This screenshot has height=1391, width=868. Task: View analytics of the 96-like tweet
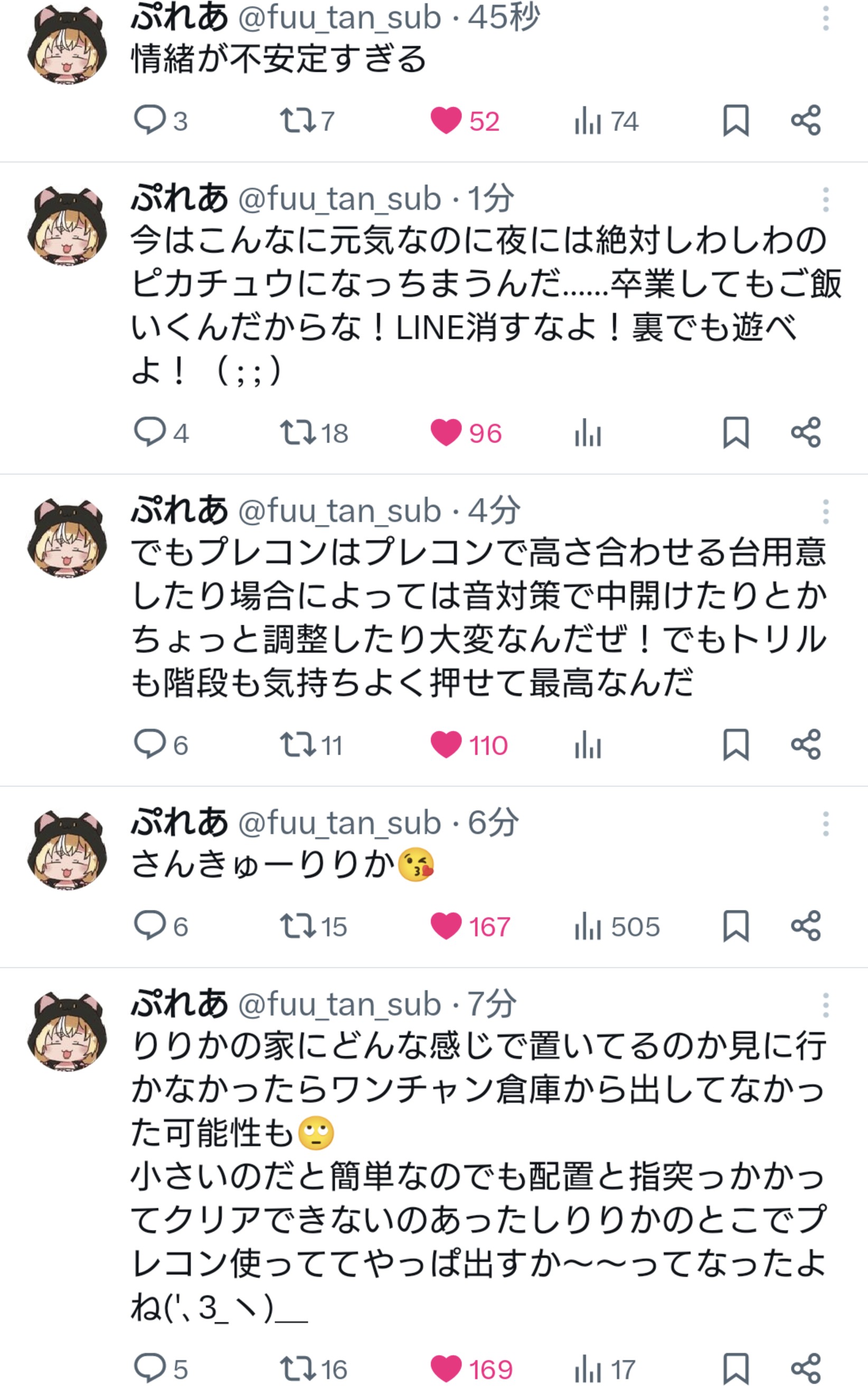pyautogui.click(x=588, y=433)
